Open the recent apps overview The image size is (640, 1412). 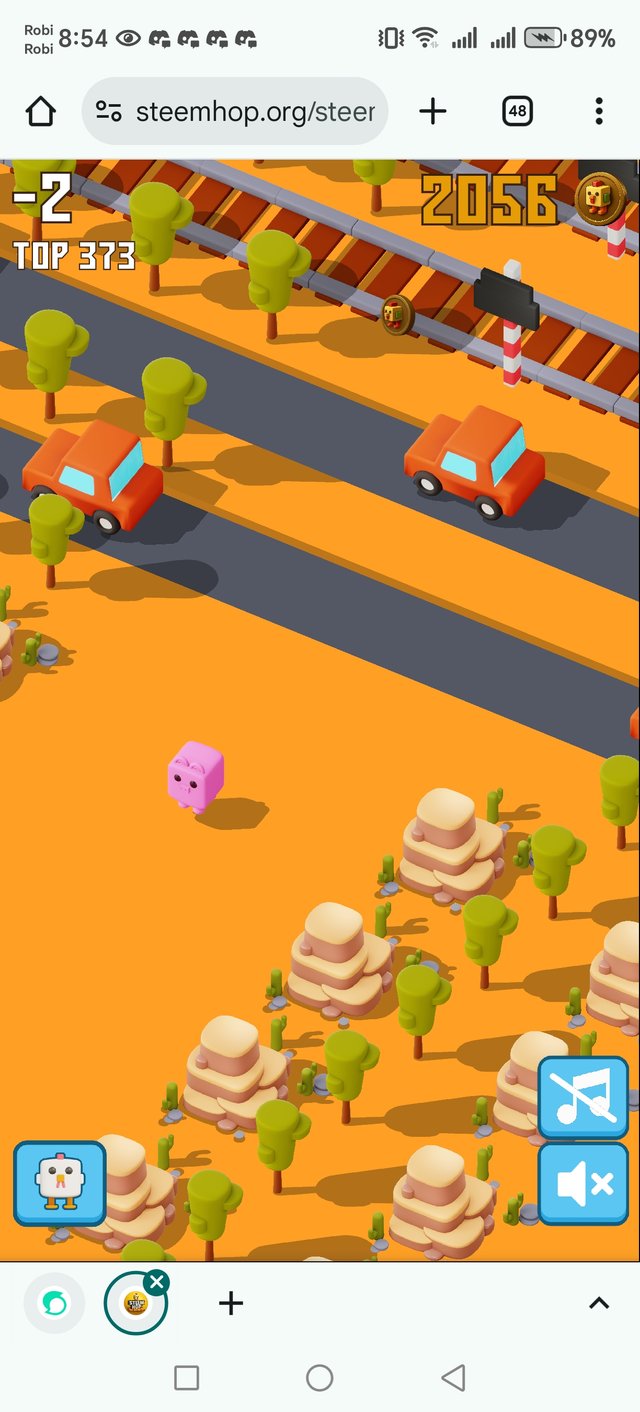[x=187, y=1378]
